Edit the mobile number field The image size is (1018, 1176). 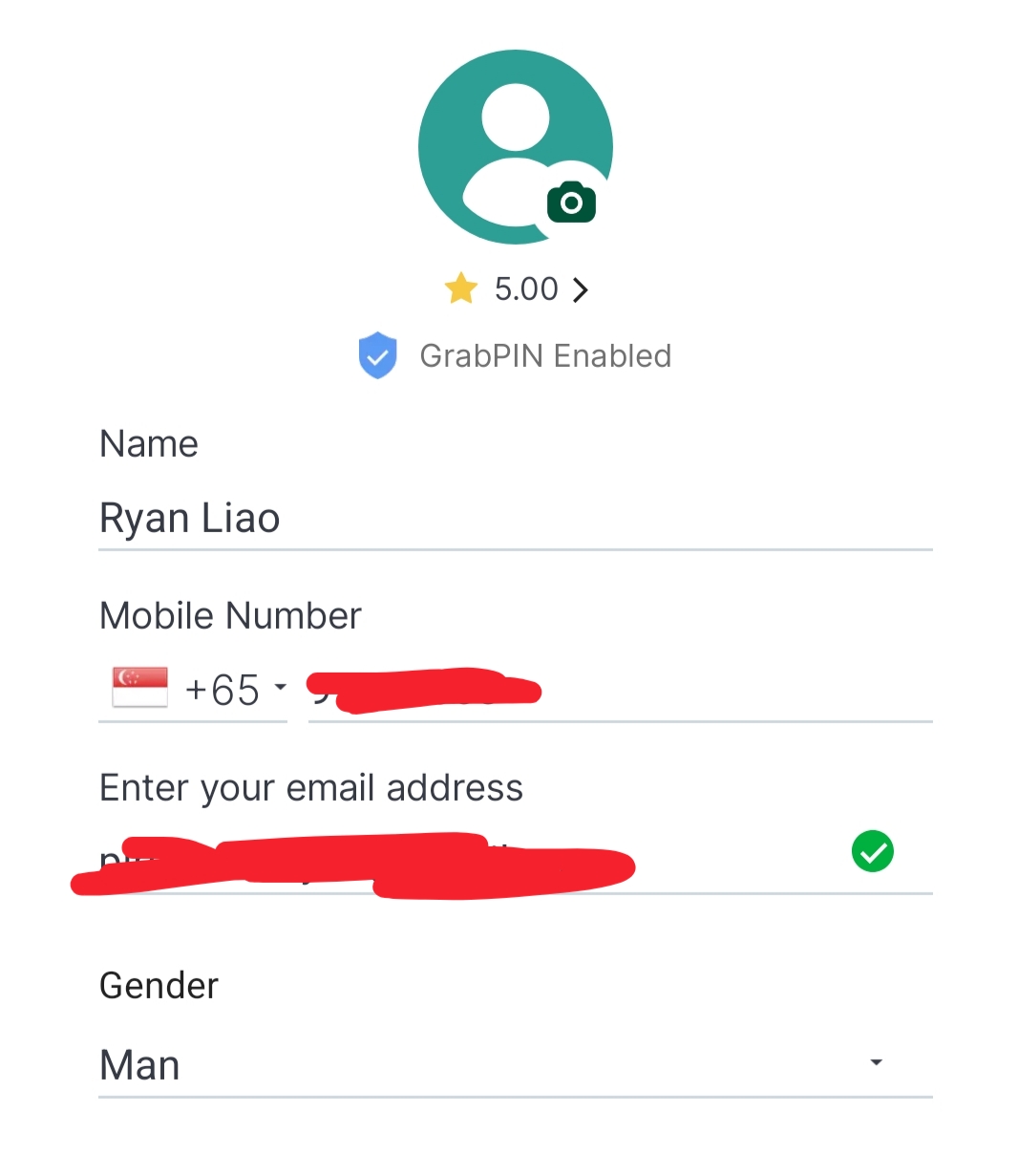[621, 690]
